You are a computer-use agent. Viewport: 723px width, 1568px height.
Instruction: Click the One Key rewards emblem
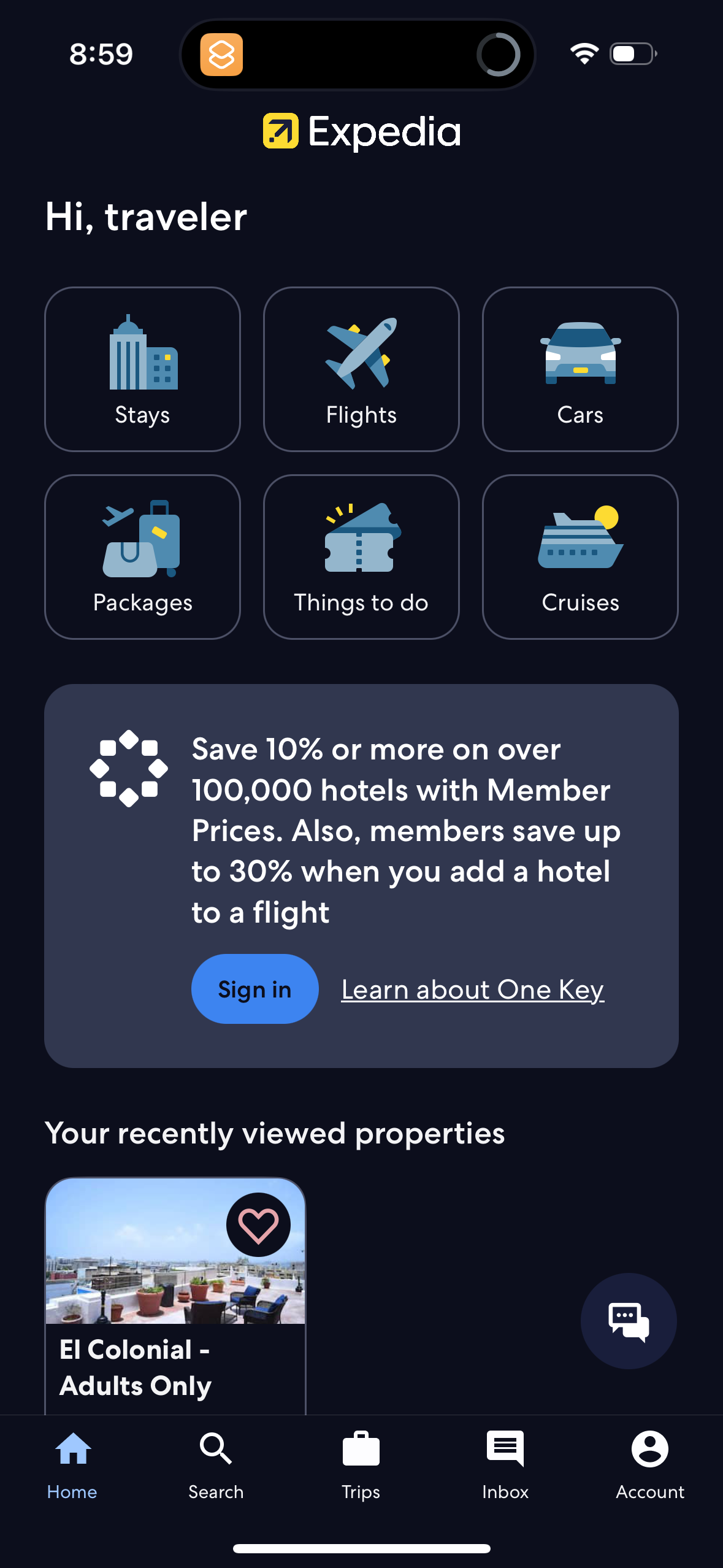[128, 769]
